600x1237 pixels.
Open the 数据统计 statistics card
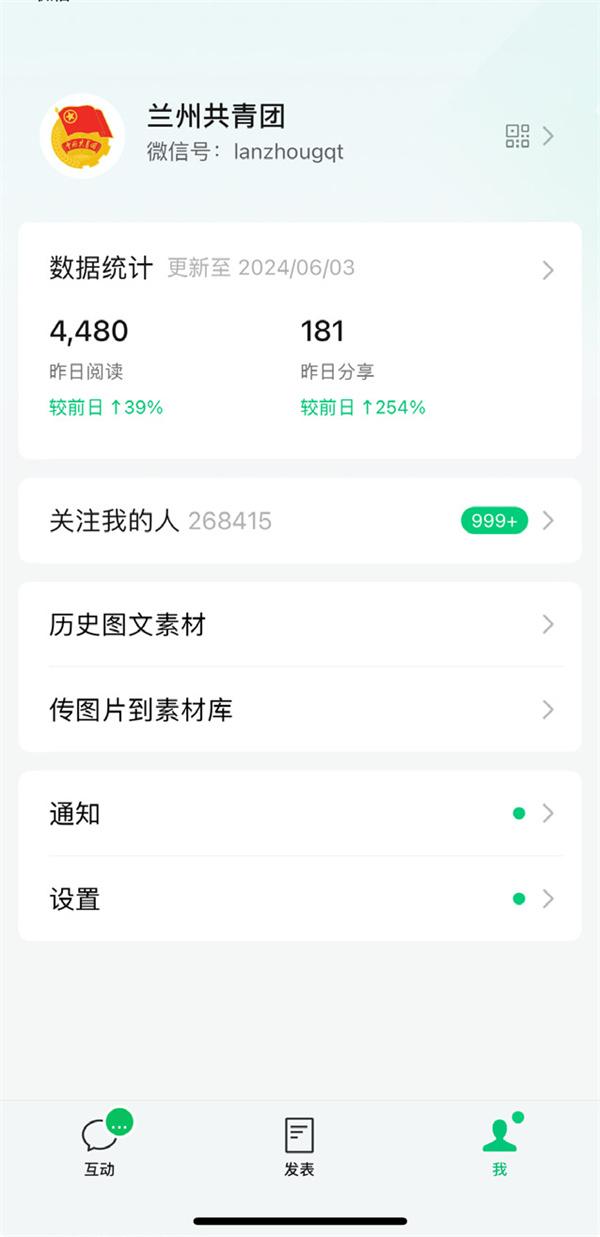300,269
